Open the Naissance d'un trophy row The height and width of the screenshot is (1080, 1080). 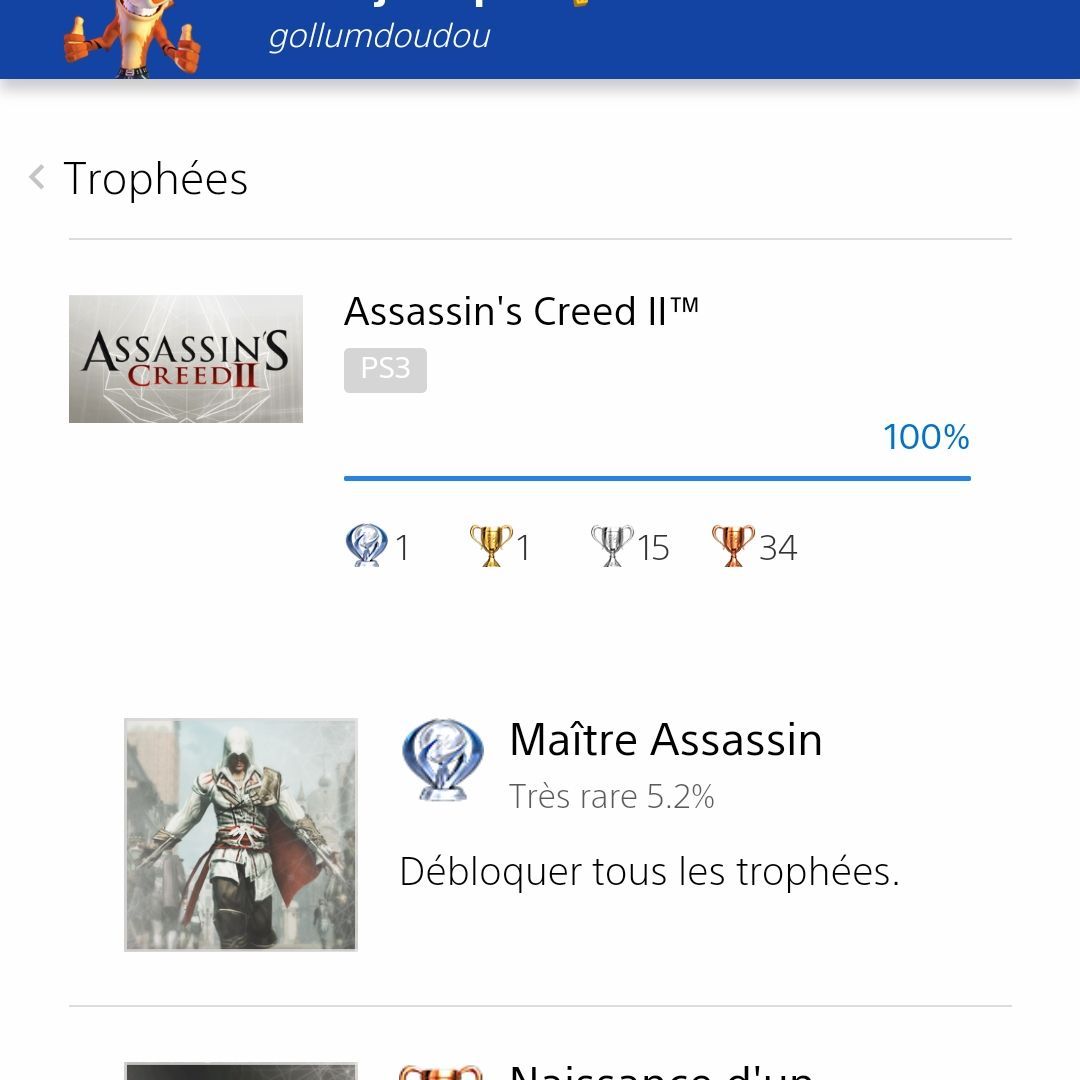660,1068
